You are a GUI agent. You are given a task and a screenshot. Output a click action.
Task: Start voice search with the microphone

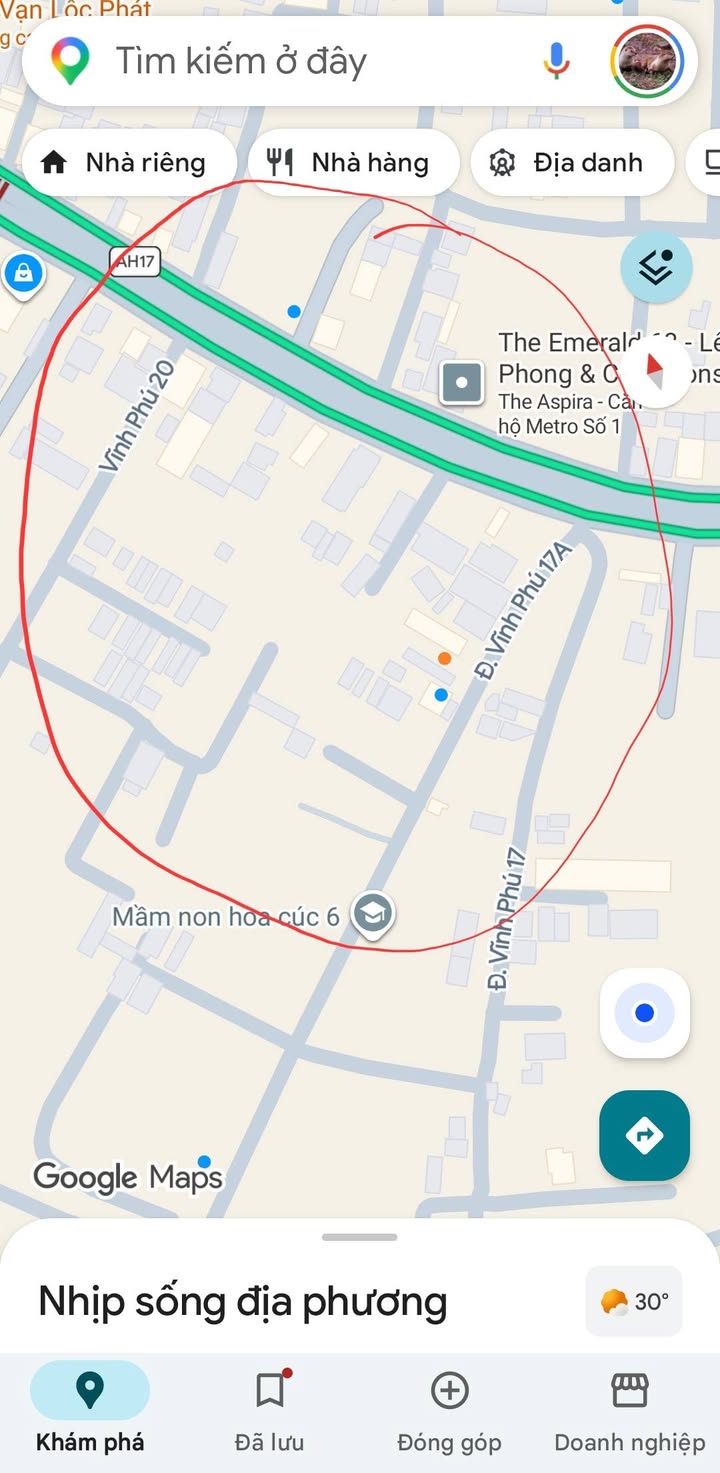[557, 62]
